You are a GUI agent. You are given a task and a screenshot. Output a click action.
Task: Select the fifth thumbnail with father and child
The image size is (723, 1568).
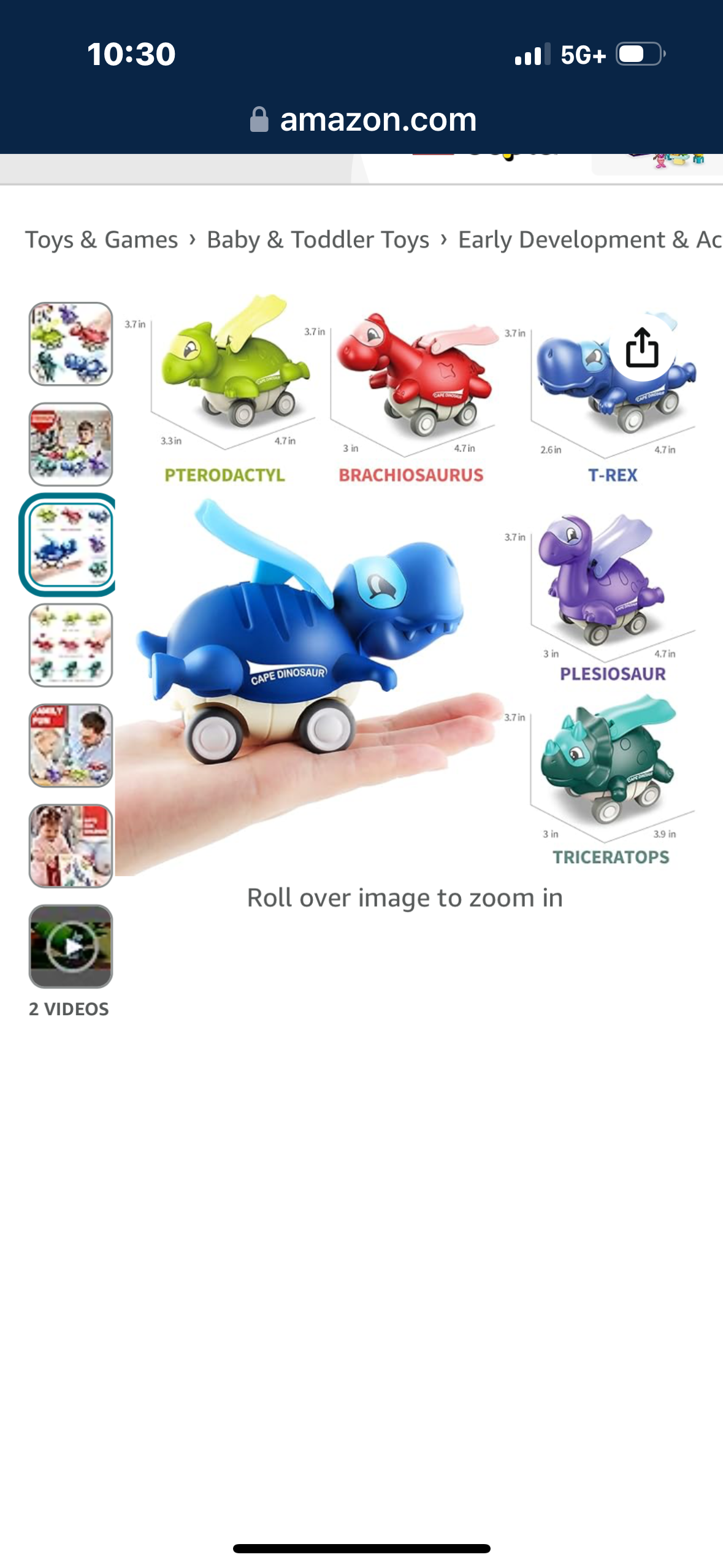coord(71,745)
